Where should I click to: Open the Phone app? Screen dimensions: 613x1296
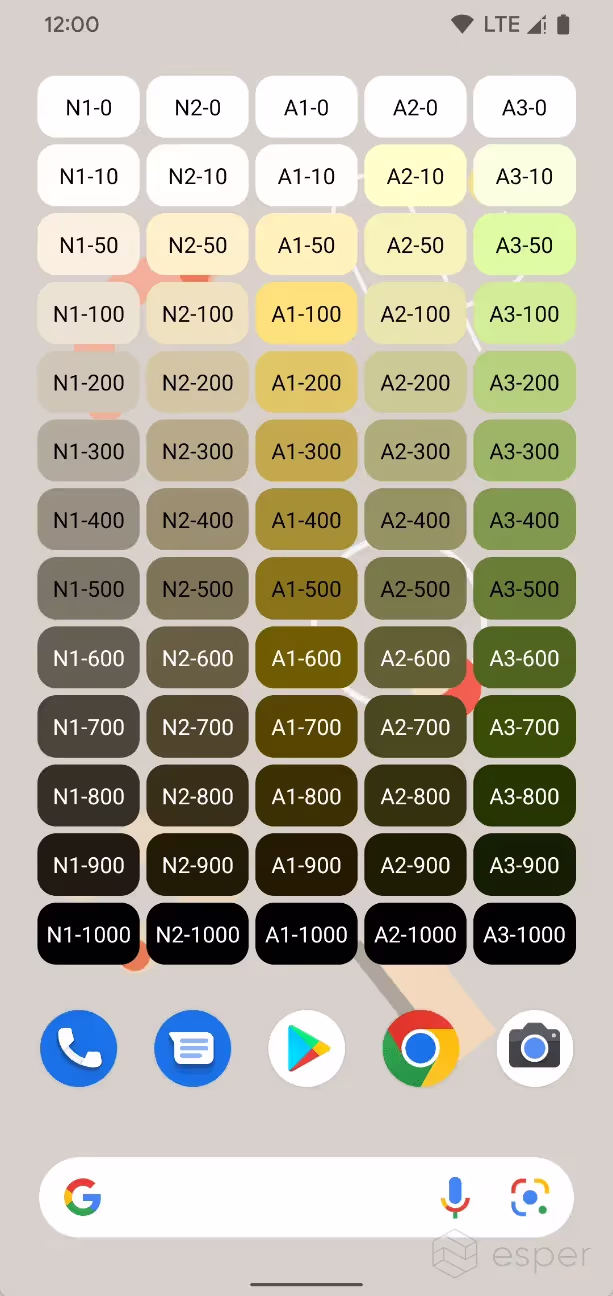pyautogui.click(x=79, y=1048)
